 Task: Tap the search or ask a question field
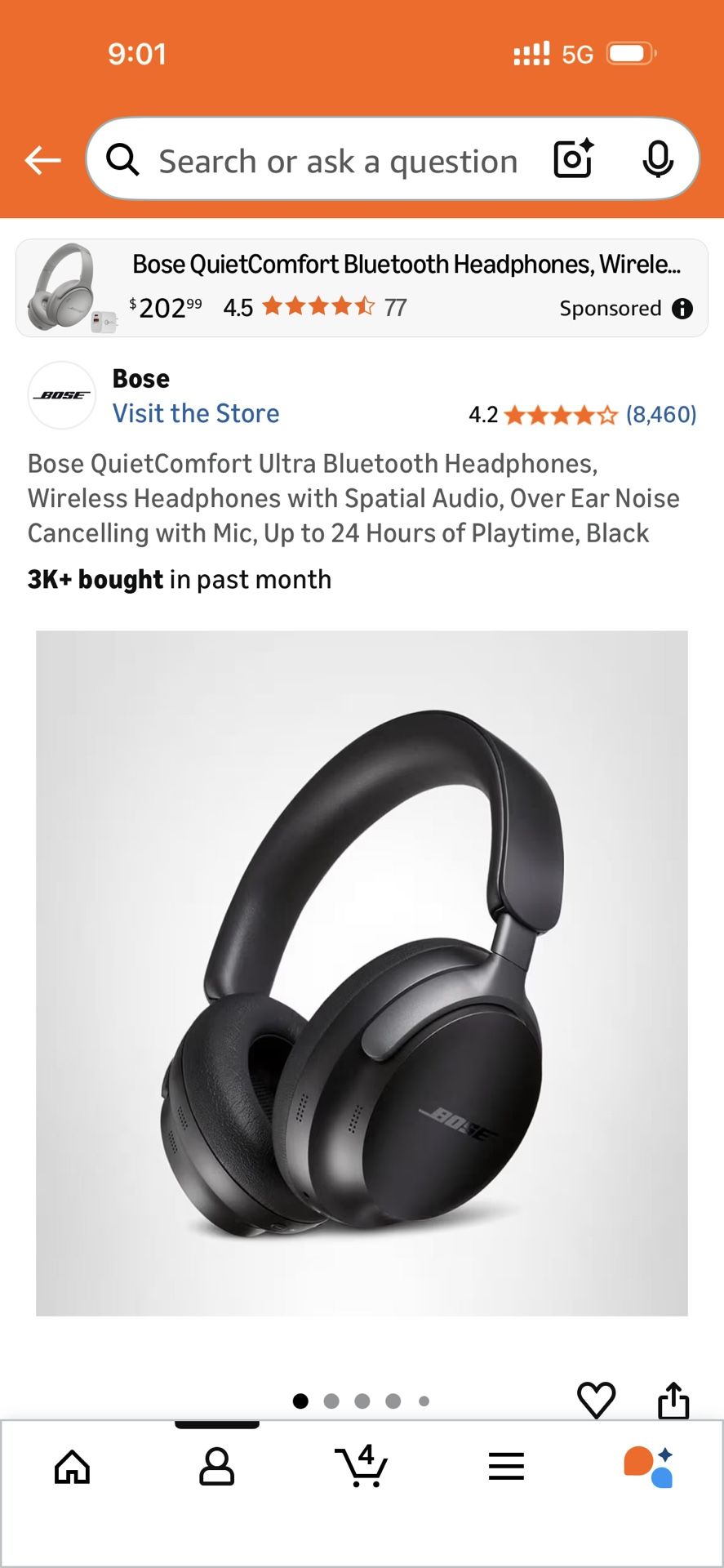pyautogui.click(x=337, y=160)
